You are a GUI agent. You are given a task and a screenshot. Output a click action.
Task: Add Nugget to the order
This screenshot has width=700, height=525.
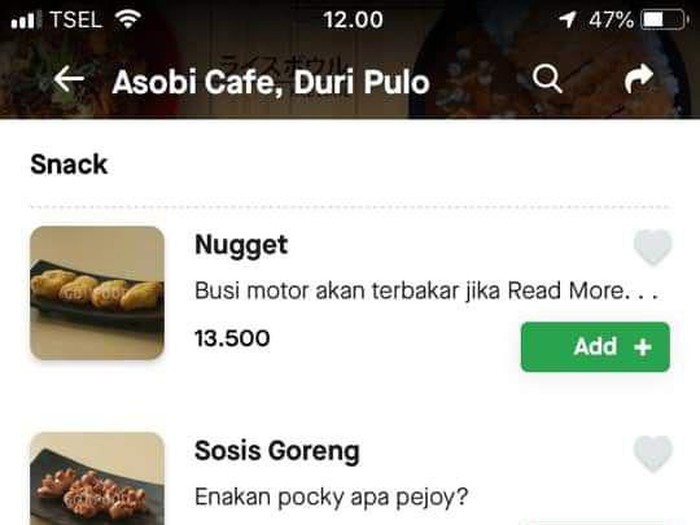pyautogui.click(x=595, y=347)
